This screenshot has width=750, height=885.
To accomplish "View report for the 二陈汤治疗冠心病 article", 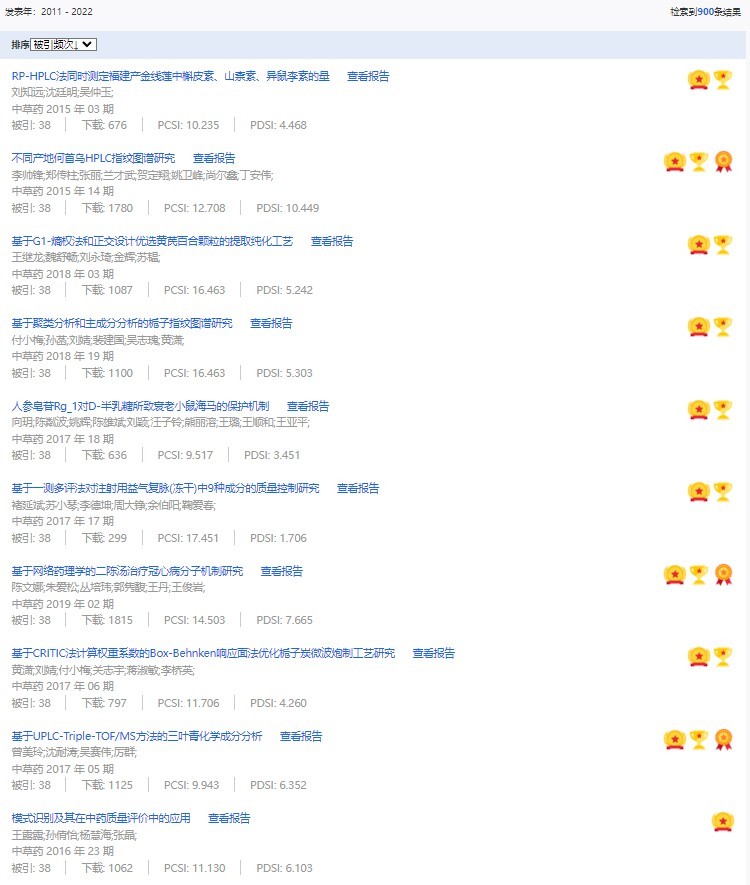I will (x=282, y=571).
